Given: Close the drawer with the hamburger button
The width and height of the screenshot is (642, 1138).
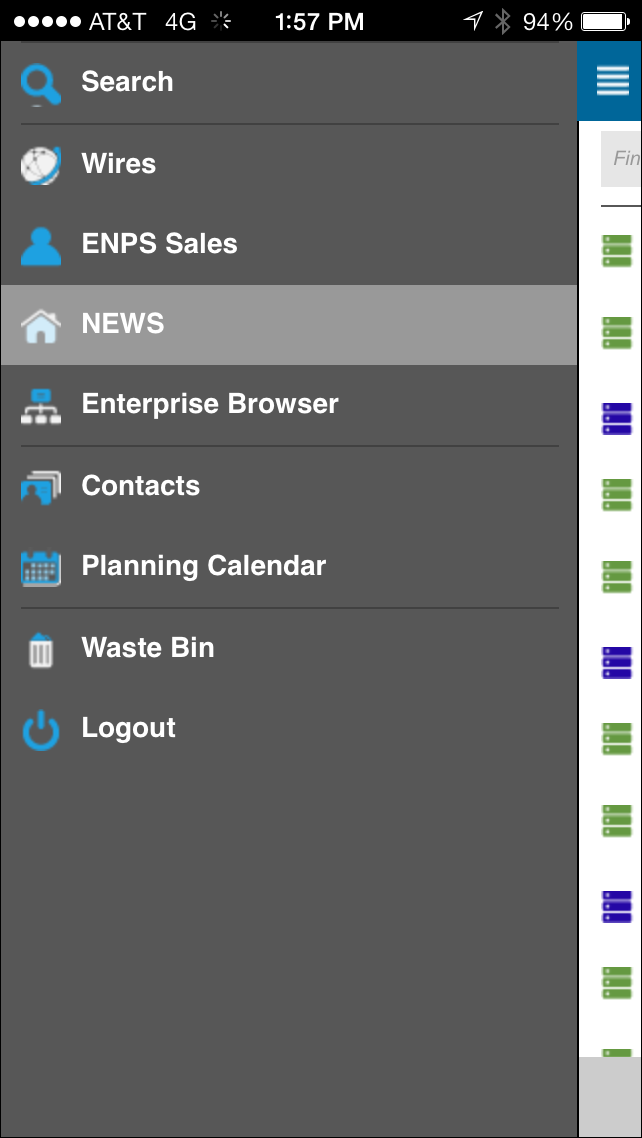Looking at the screenshot, I should point(613,81).
